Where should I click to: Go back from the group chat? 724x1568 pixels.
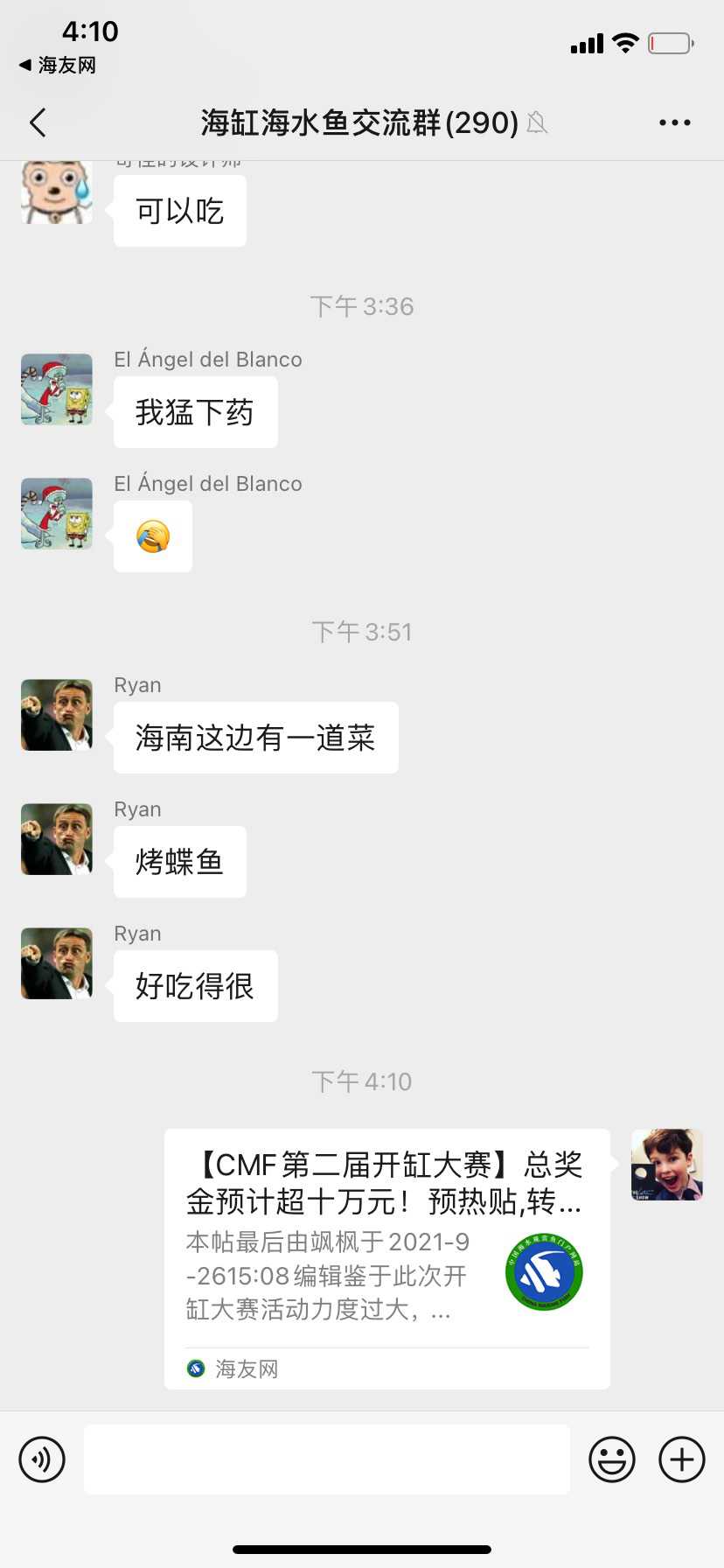click(38, 122)
